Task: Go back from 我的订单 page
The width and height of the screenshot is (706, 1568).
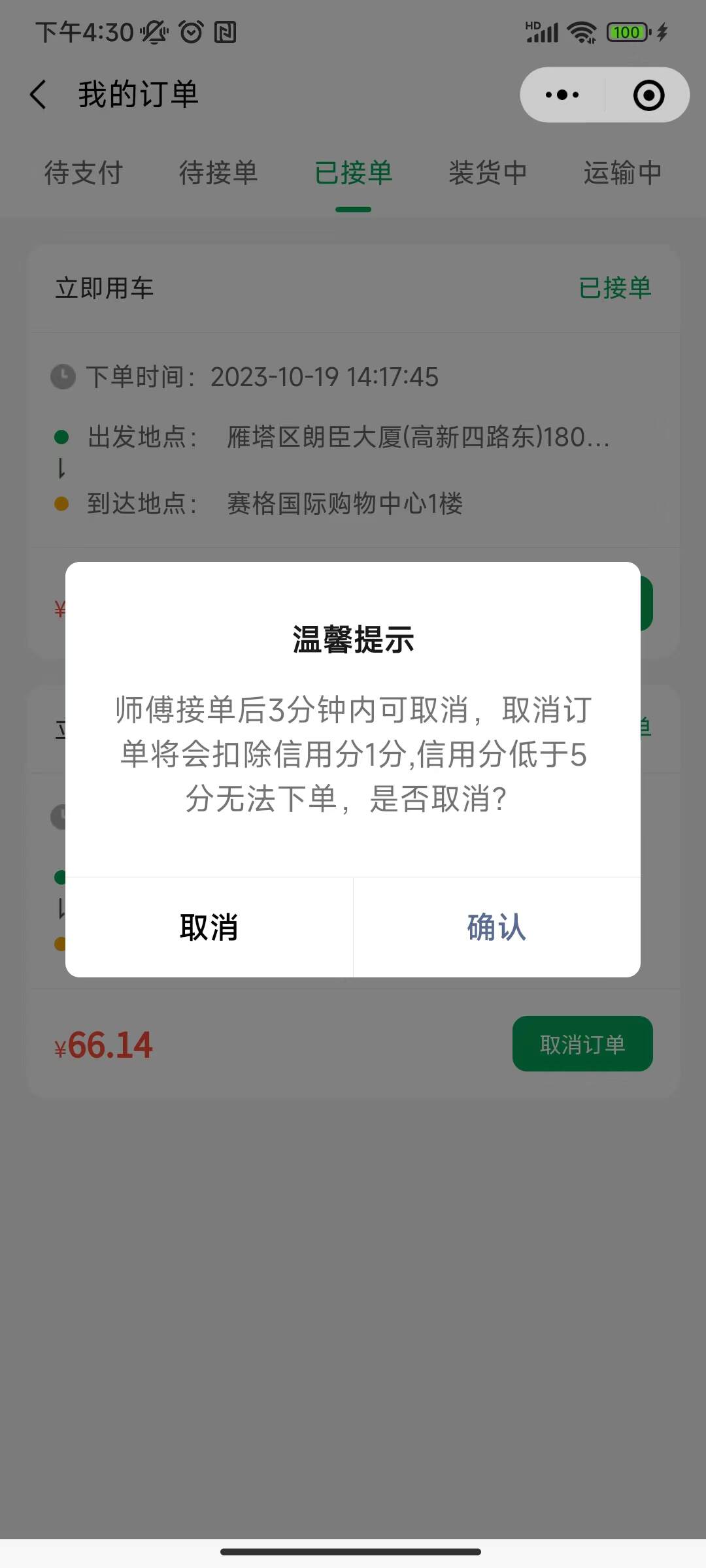Action: point(39,95)
